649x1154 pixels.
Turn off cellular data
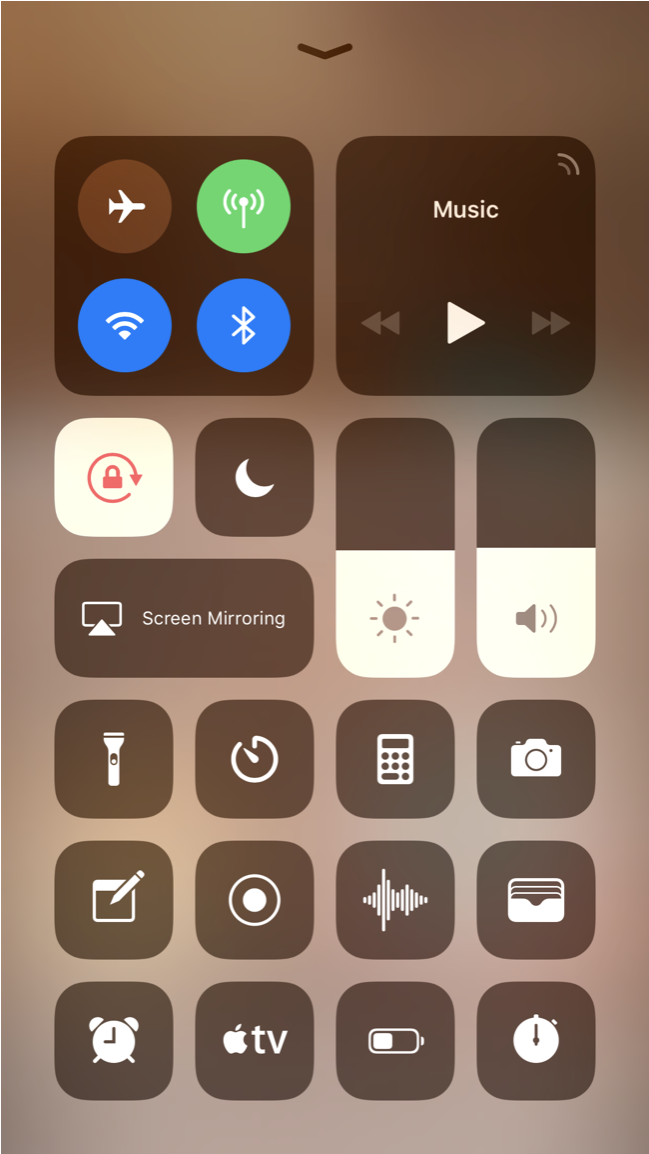(243, 207)
